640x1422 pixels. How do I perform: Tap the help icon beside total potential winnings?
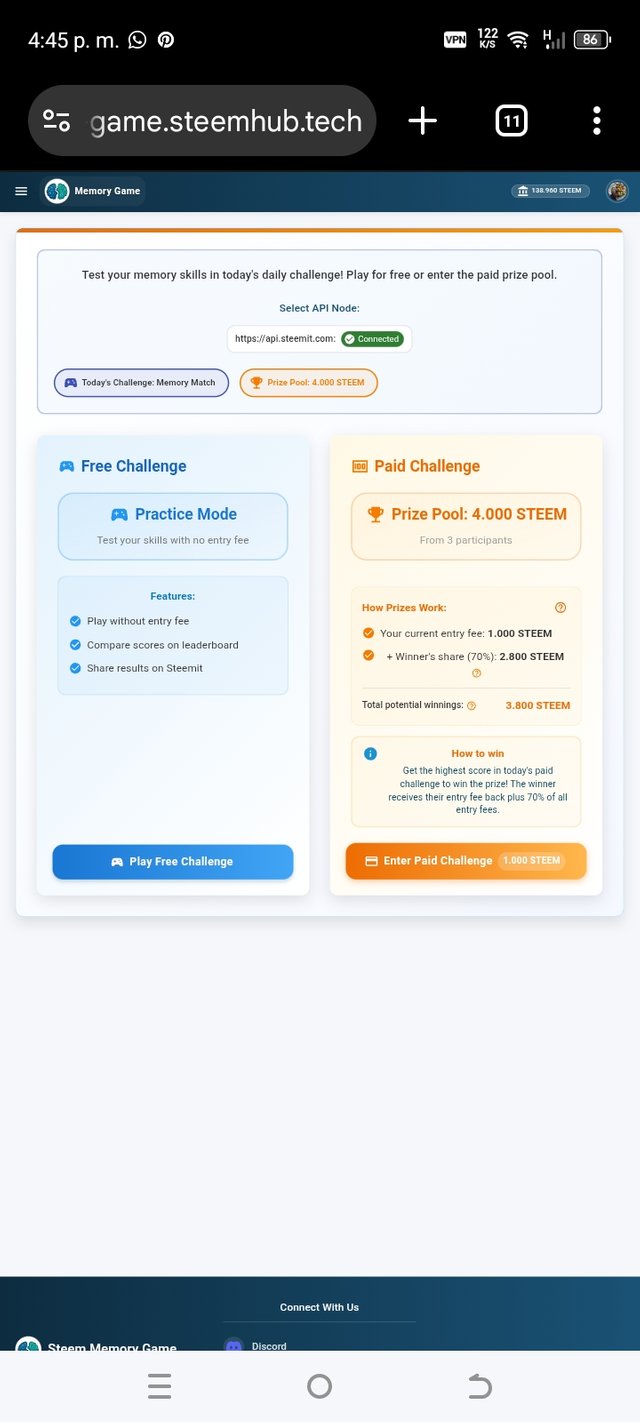point(471,705)
